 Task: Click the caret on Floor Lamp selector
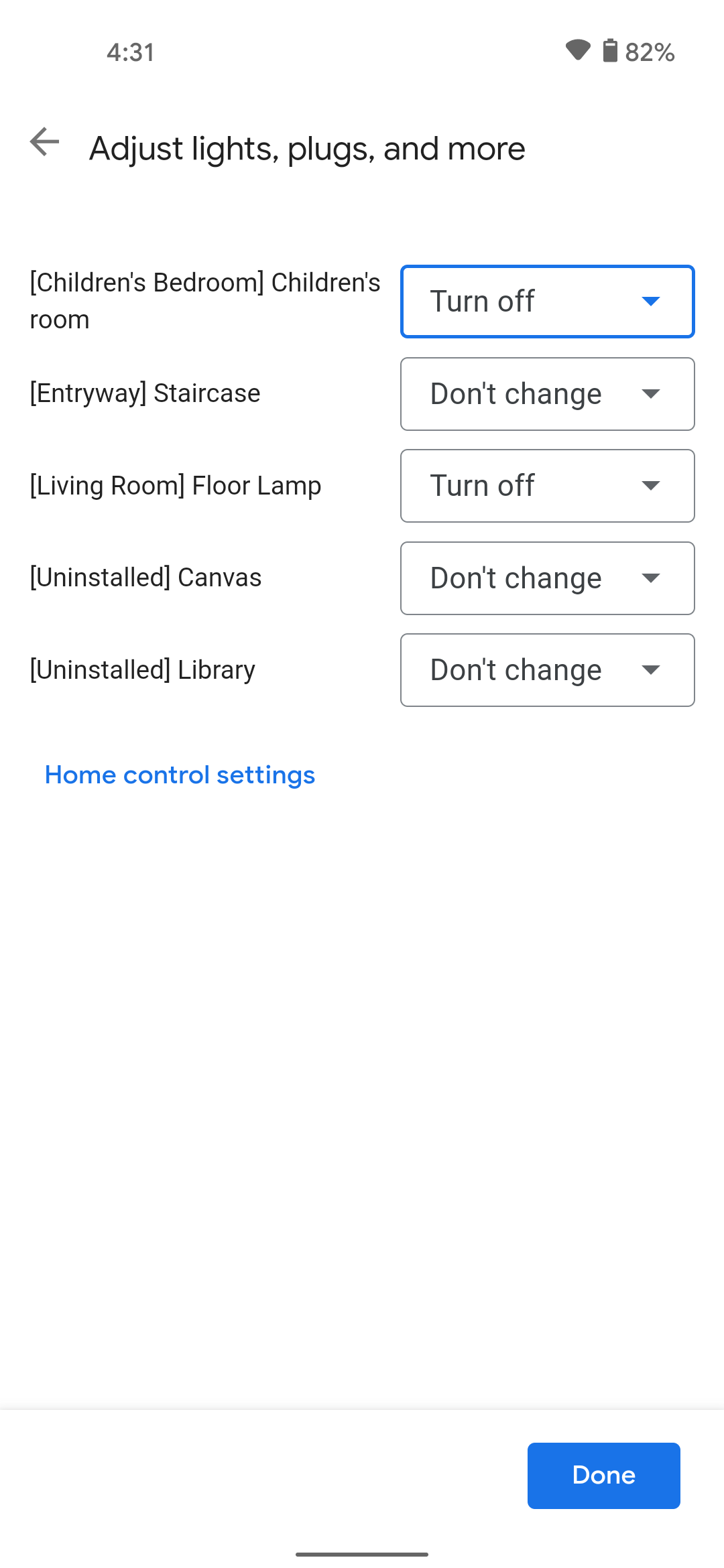(651, 486)
